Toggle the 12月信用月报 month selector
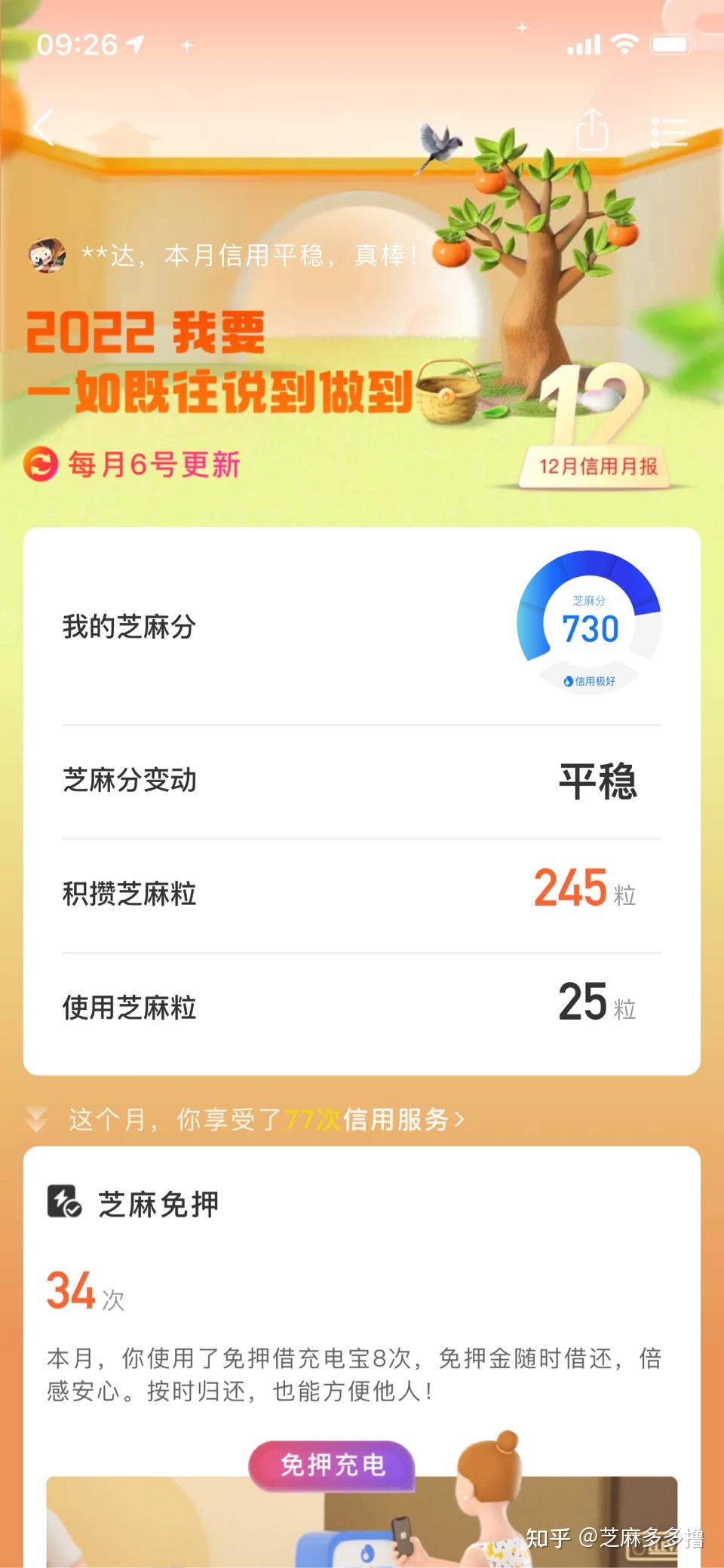Image resolution: width=724 pixels, height=1568 pixels. [x=596, y=465]
